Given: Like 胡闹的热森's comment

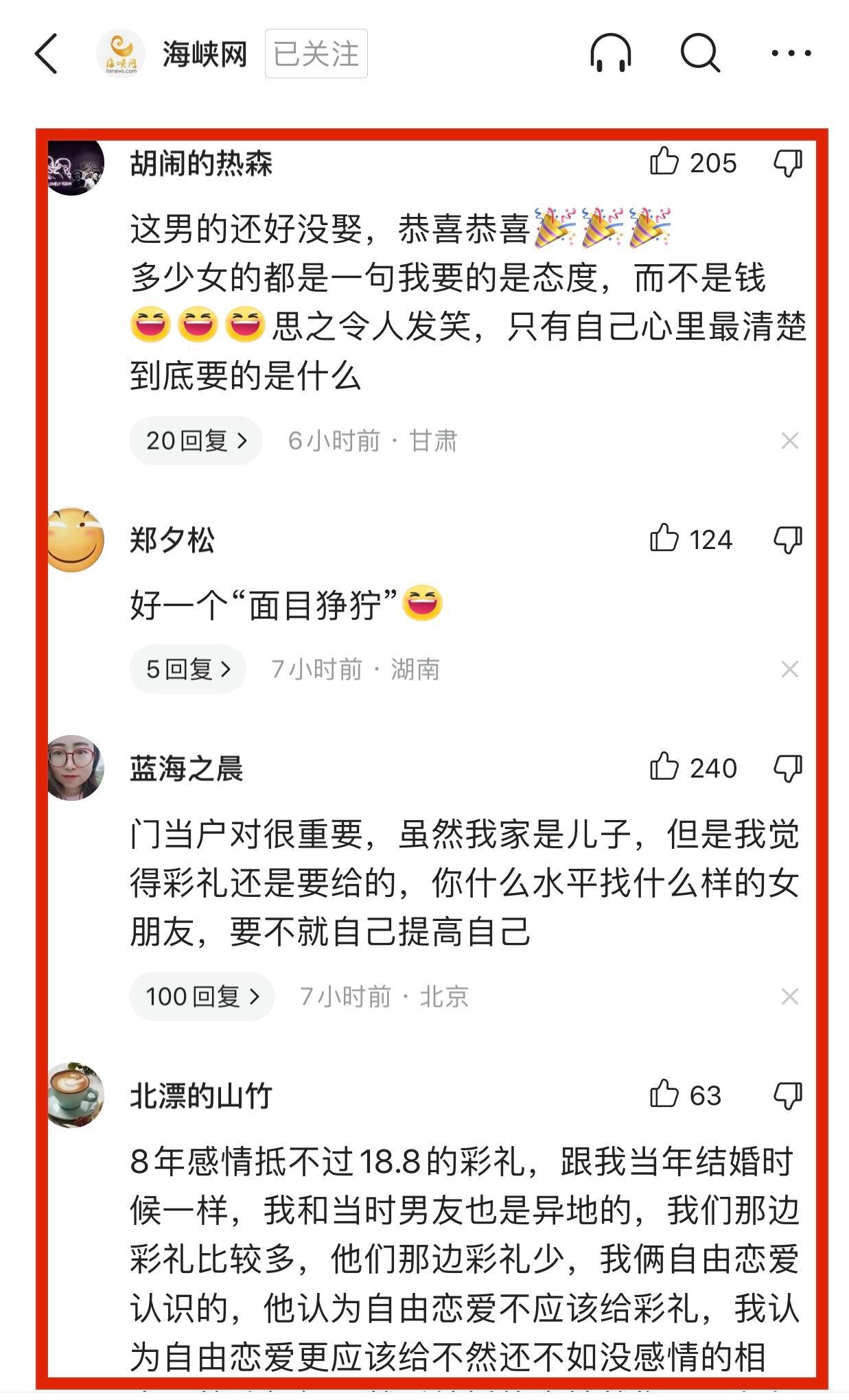Looking at the screenshot, I should point(664,163).
